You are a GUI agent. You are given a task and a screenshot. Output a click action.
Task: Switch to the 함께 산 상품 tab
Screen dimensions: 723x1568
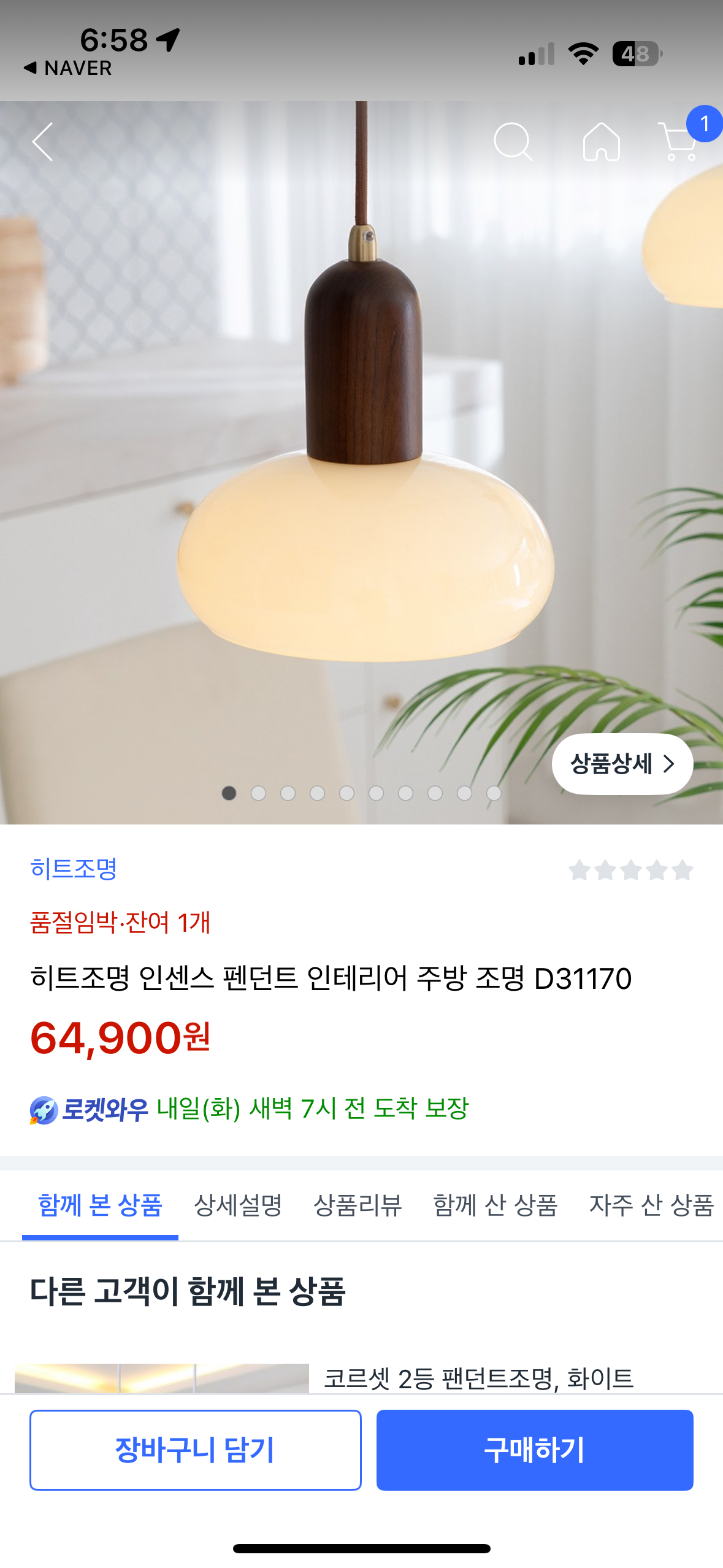(495, 1205)
